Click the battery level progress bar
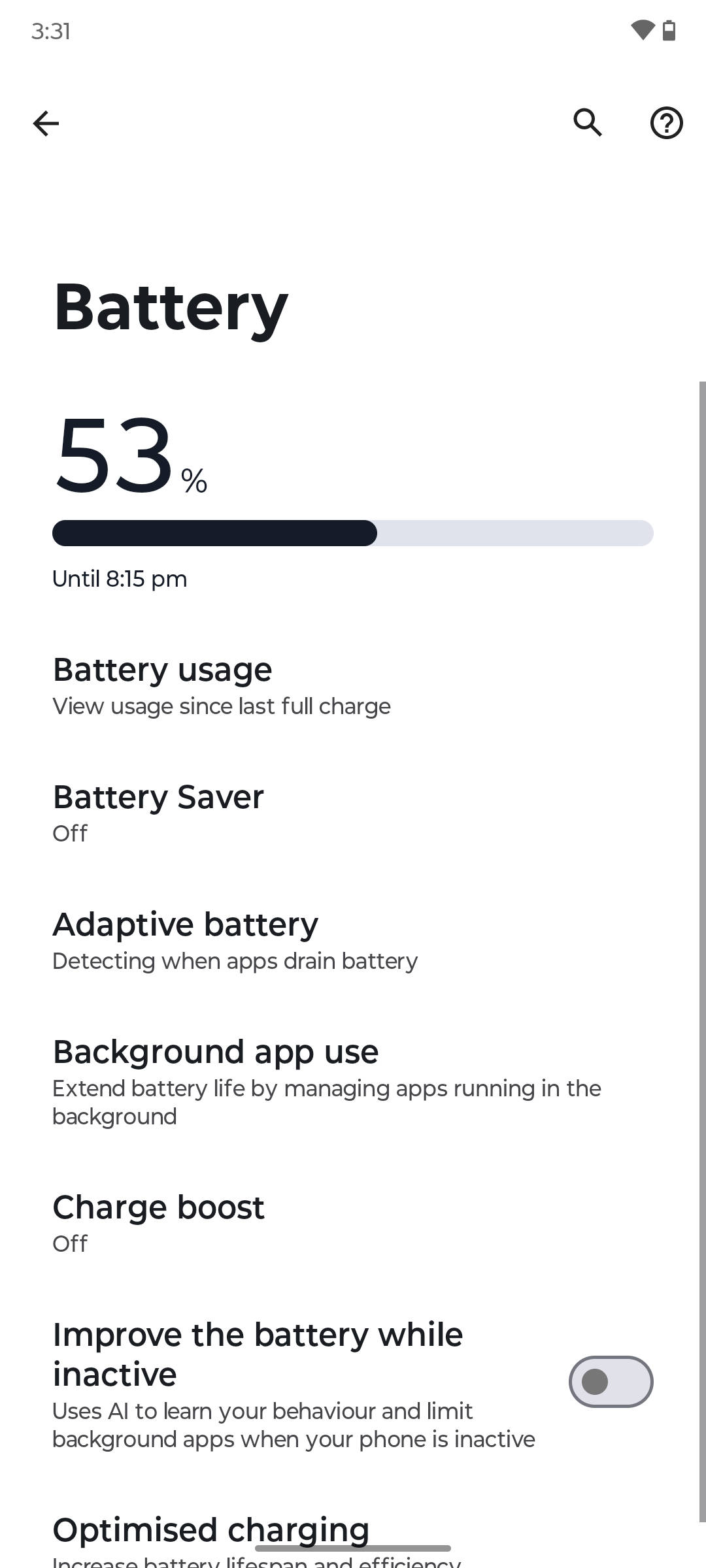The image size is (706, 1568). point(353,533)
